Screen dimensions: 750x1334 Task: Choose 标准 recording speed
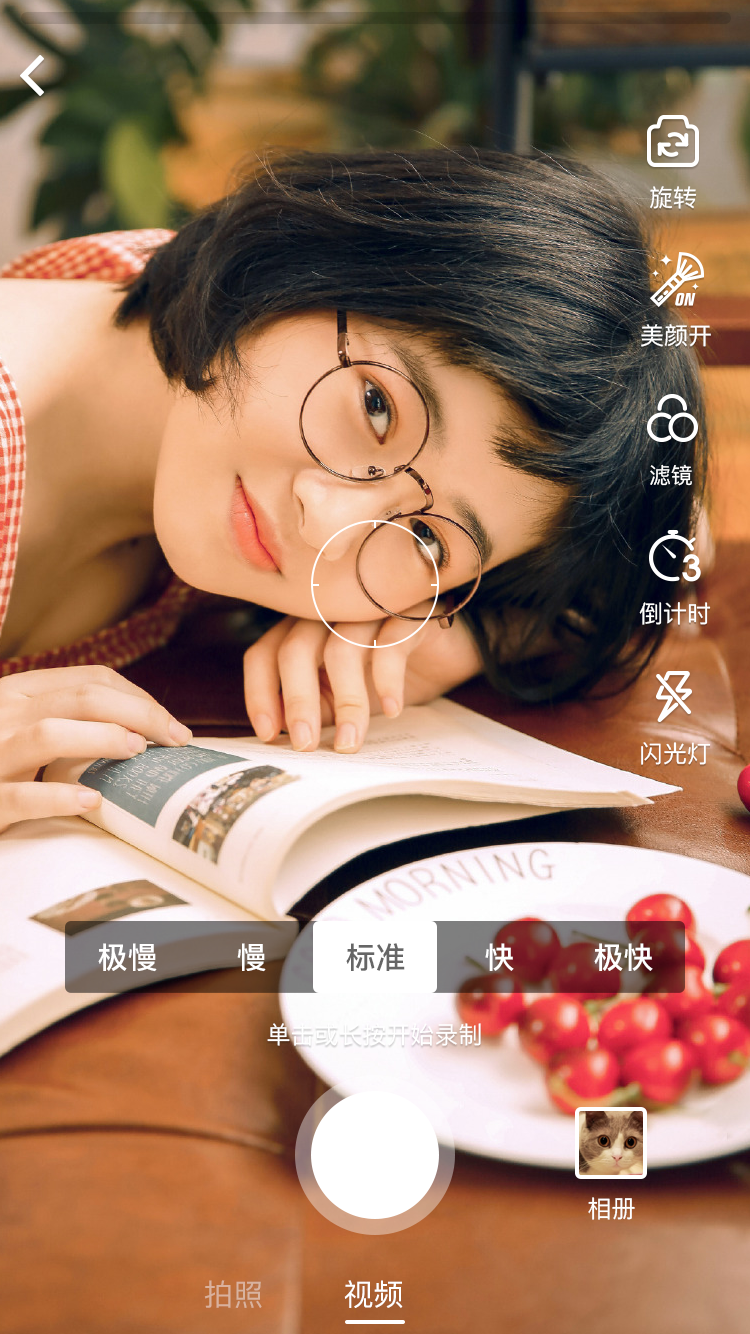click(x=375, y=957)
